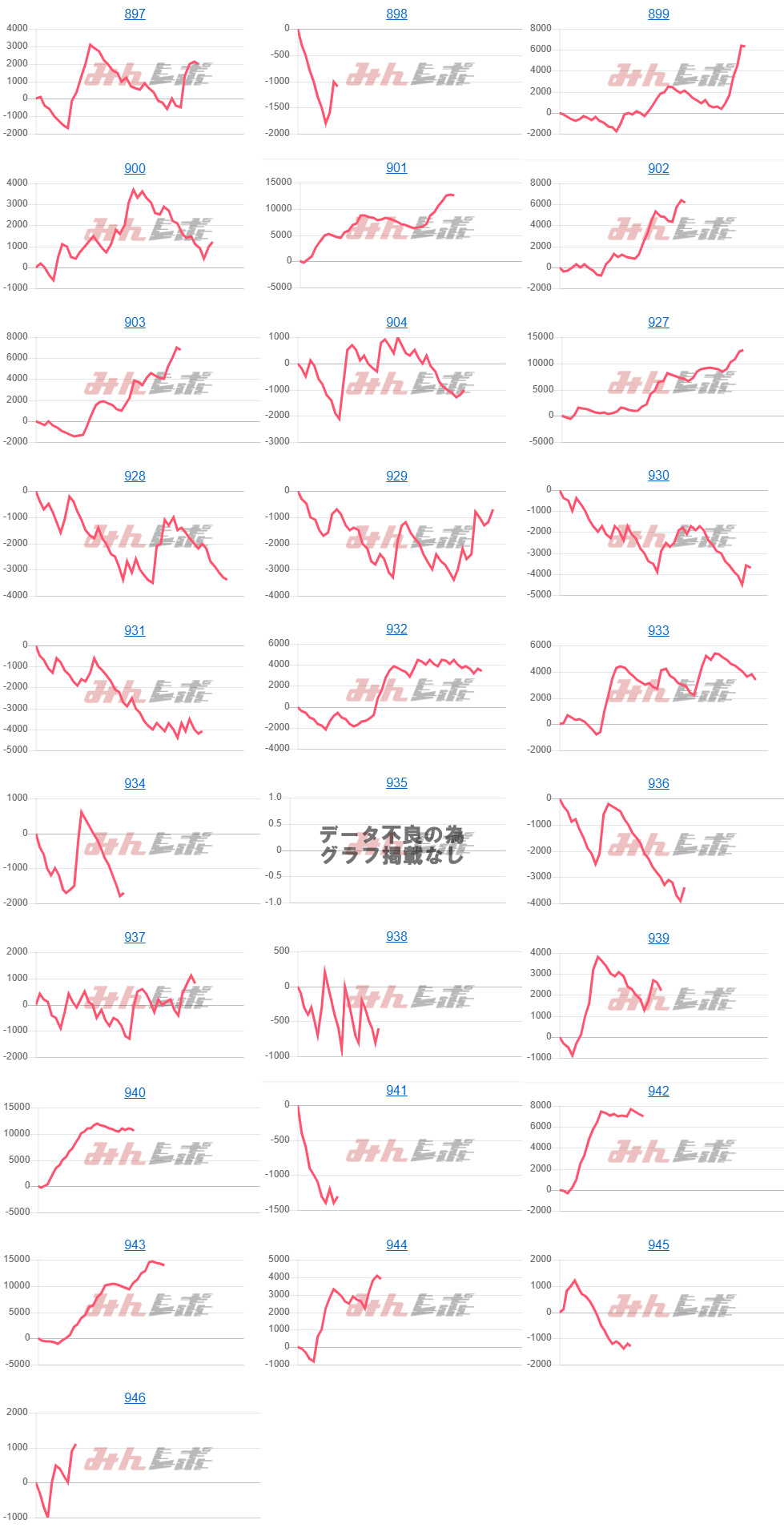Open the link labeled 928
Image resolution: width=784 pixels, height=1536 pixels.
tap(135, 476)
